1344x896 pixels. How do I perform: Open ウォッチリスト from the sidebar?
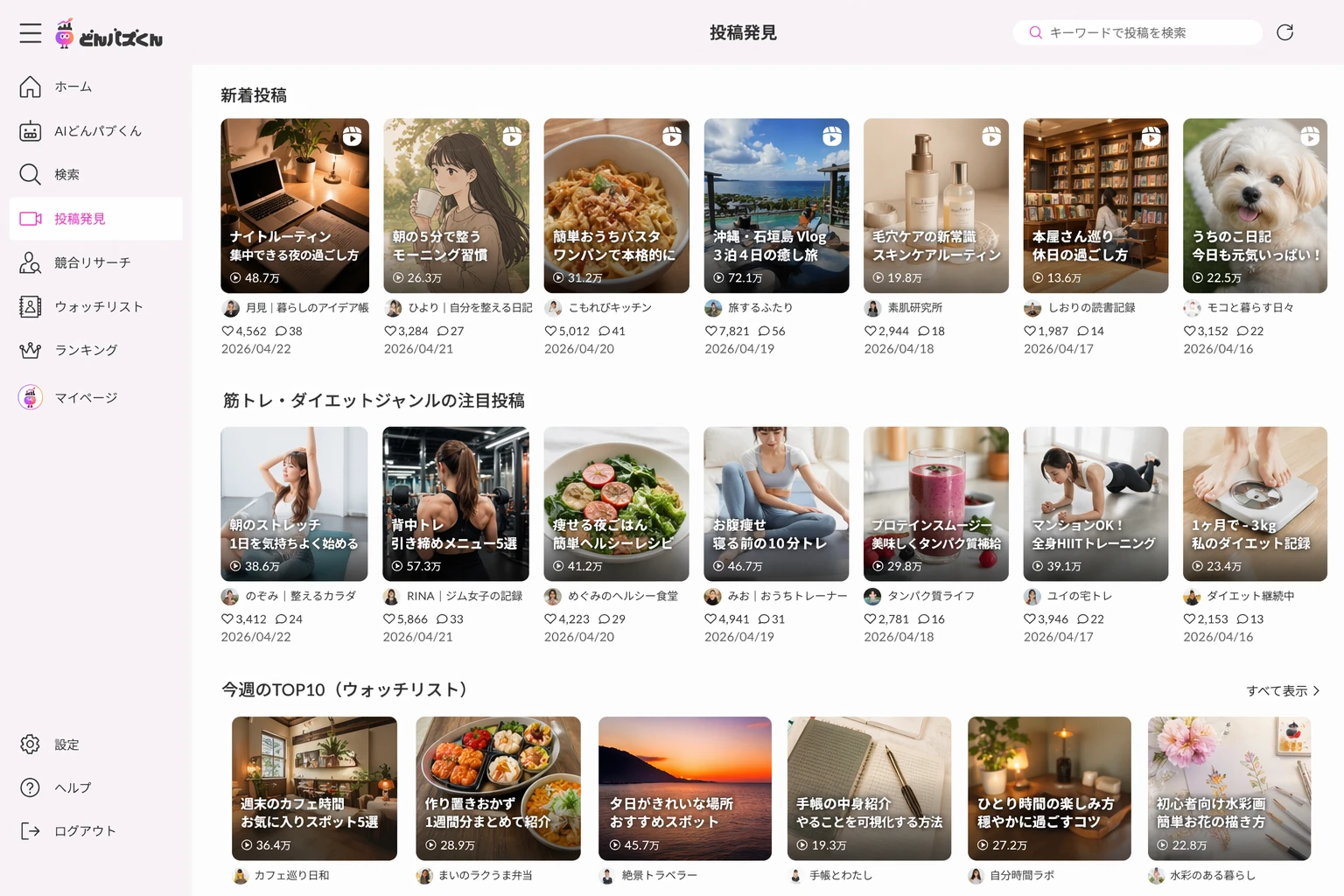tap(97, 306)
